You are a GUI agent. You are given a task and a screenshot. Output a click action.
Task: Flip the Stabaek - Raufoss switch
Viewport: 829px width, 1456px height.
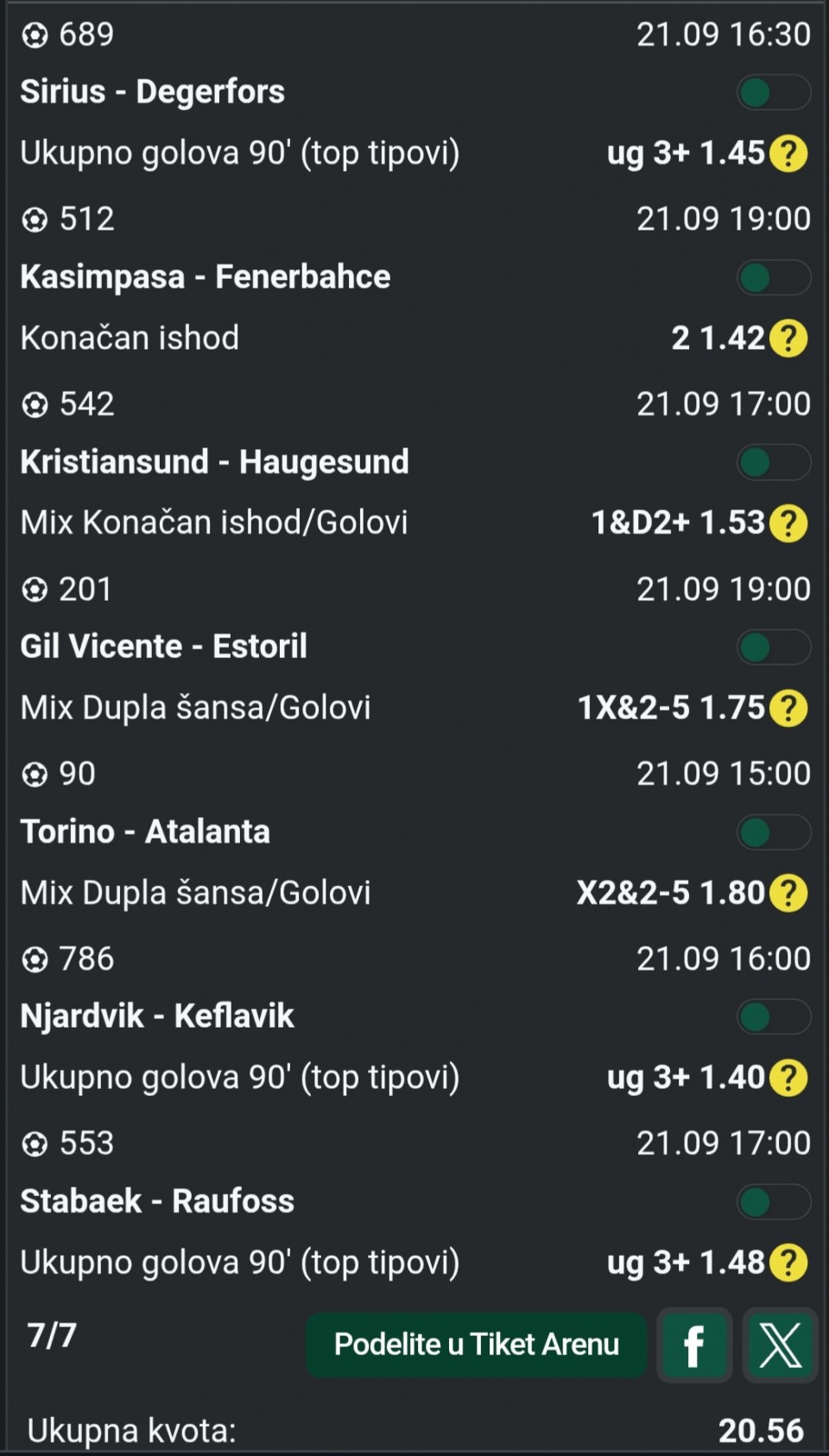pyautogui.click(x=773, y=1201)
